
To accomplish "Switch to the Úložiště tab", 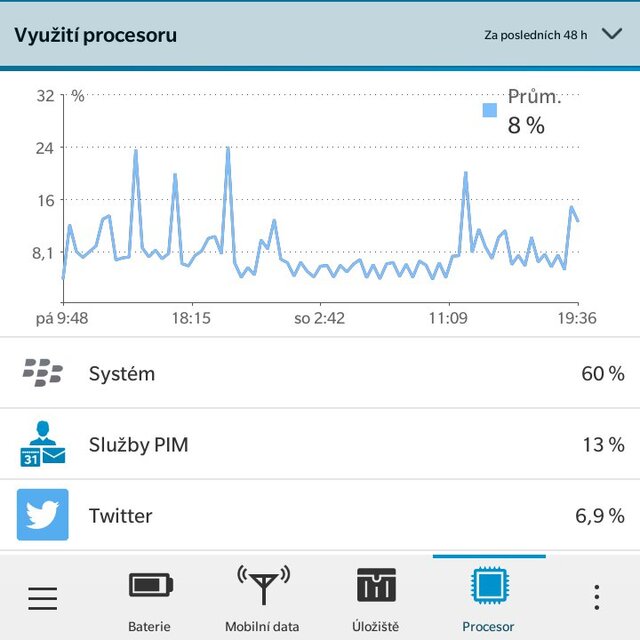I will point(376,598).
